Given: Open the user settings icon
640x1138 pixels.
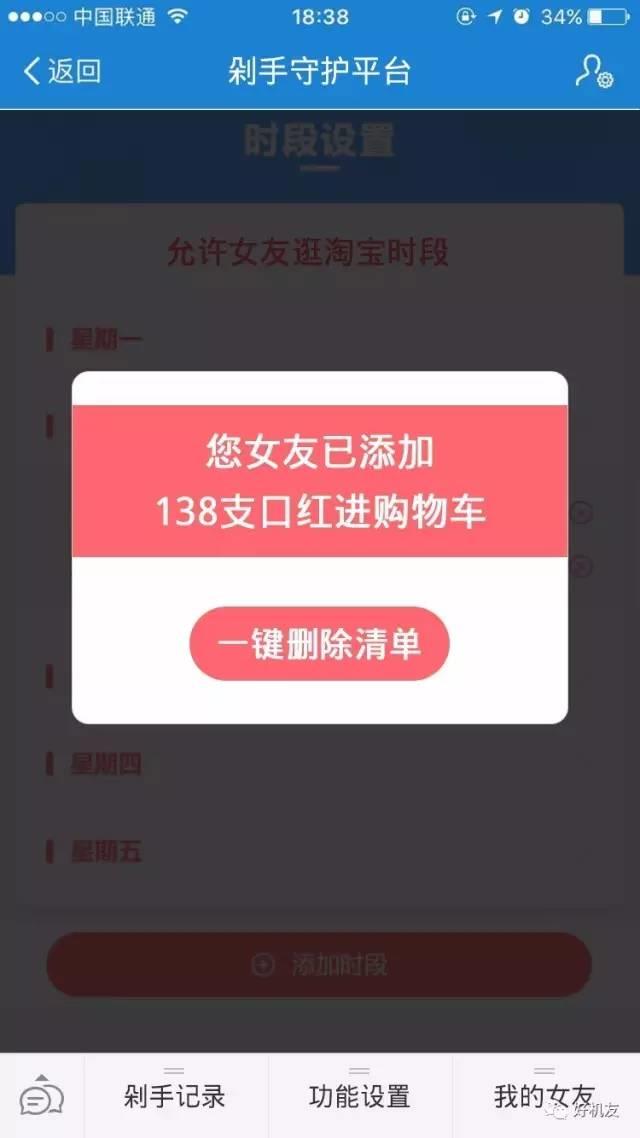Looking at the screenshot, I should click(x=593, y=71).
